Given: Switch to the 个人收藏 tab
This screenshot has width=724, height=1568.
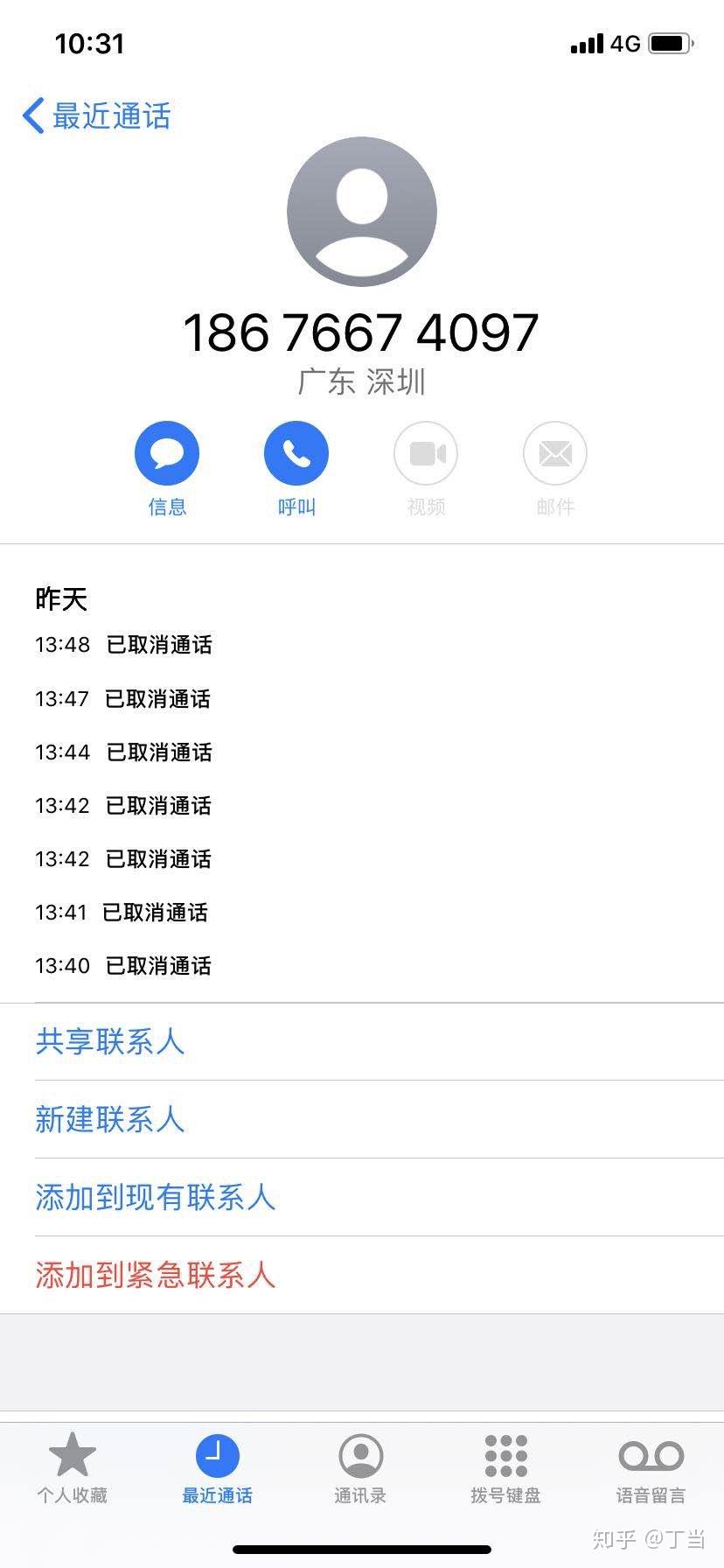Looking at the screenshot, I should click(72, 1468).
